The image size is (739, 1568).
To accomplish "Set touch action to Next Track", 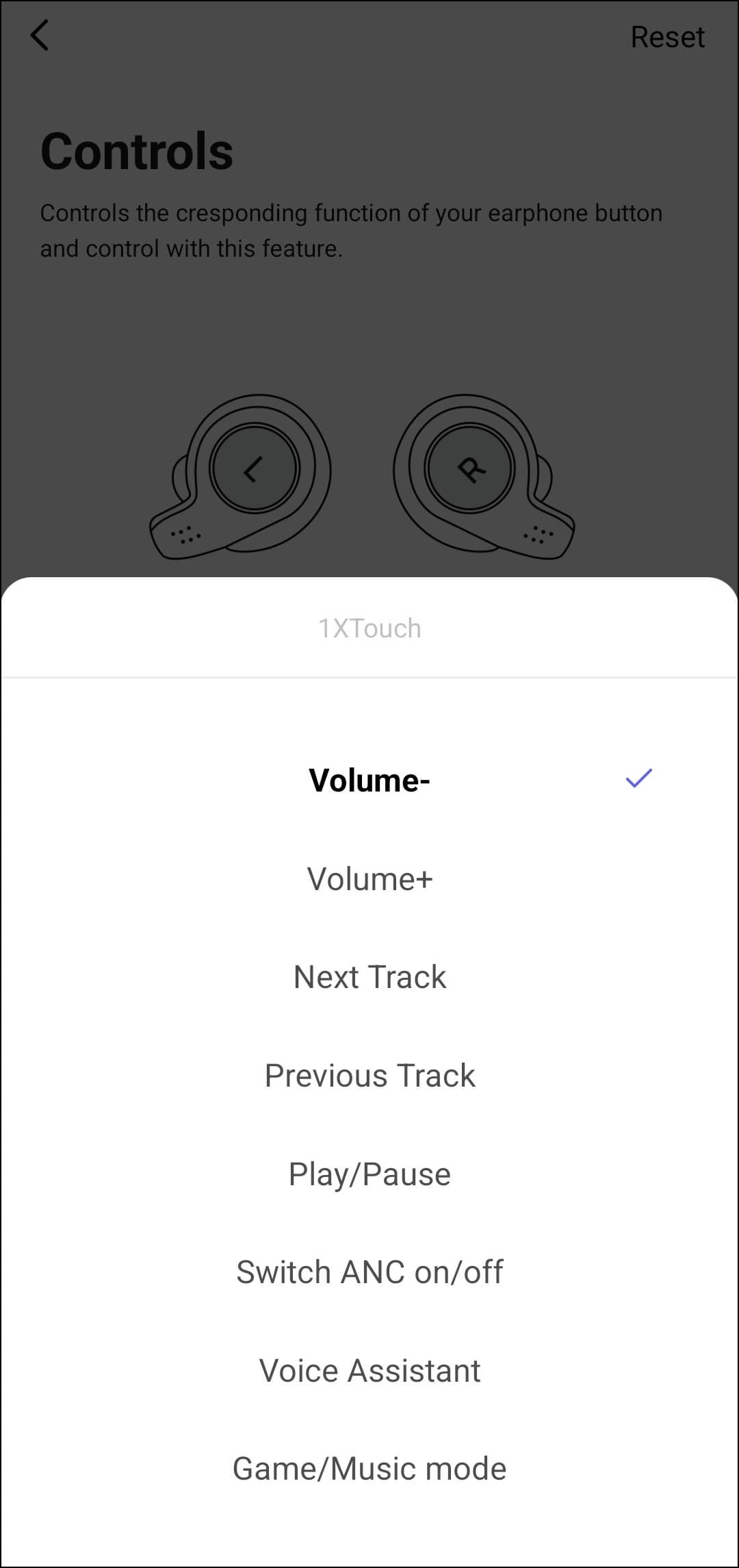I will tap(369, 977).
